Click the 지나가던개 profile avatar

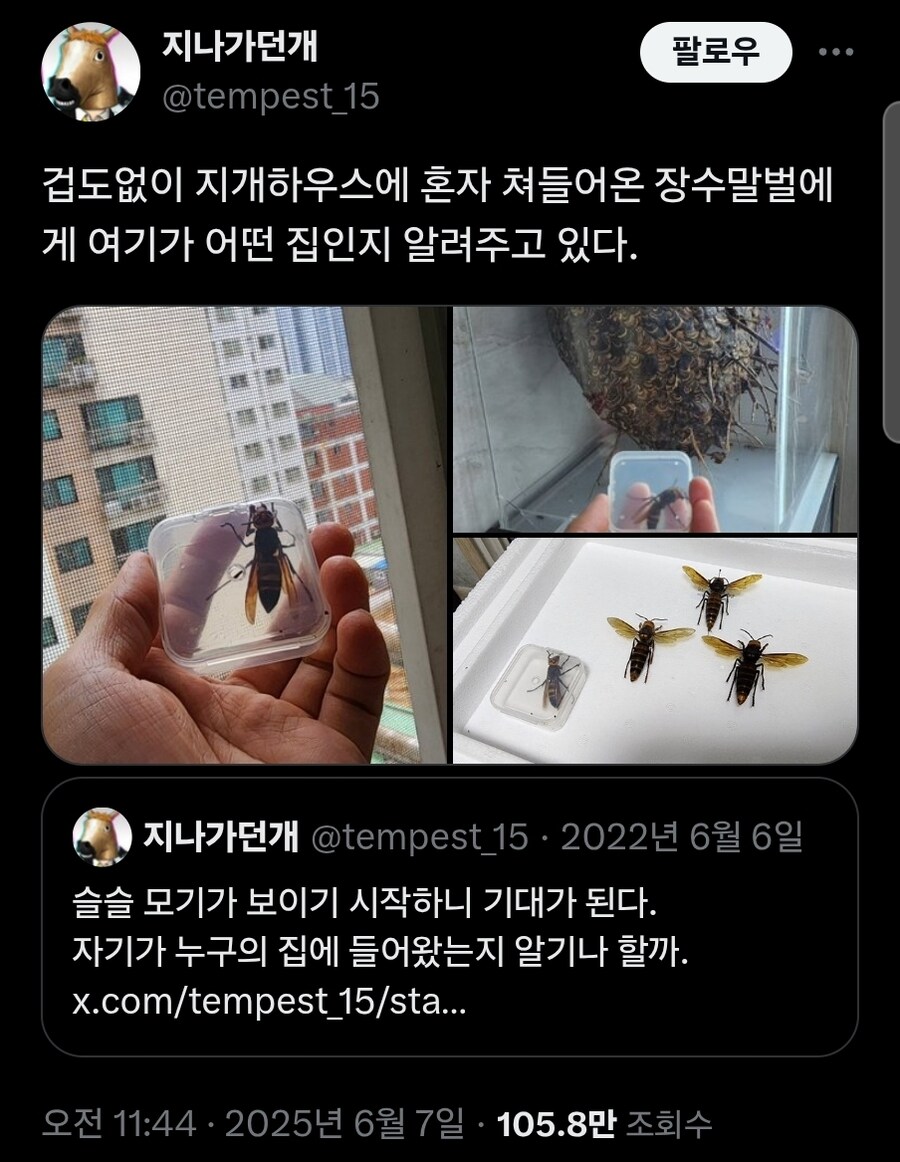(x=93, y=67)
